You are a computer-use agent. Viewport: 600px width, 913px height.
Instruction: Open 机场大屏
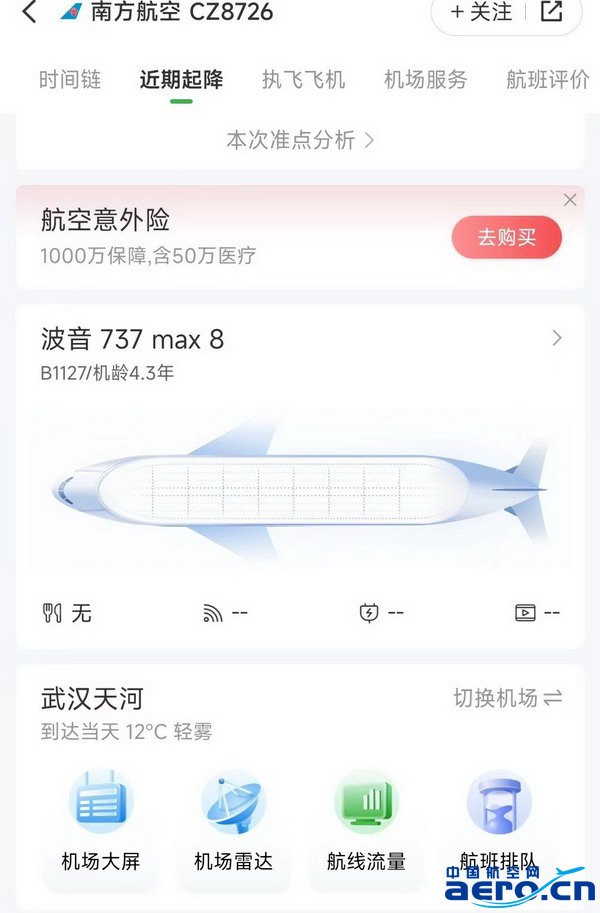tap(100, 820)
